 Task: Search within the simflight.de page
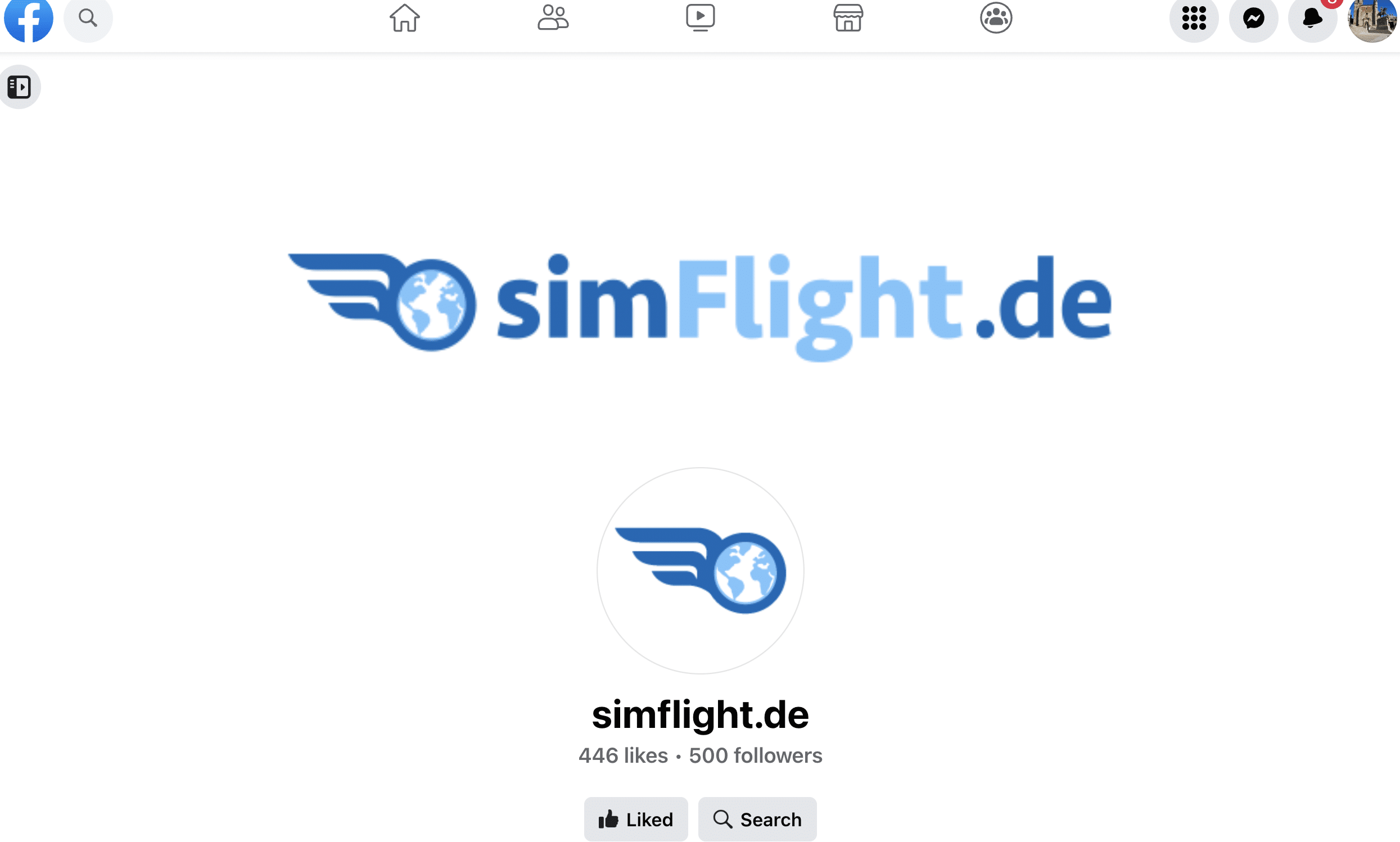(x=757, y=820)
